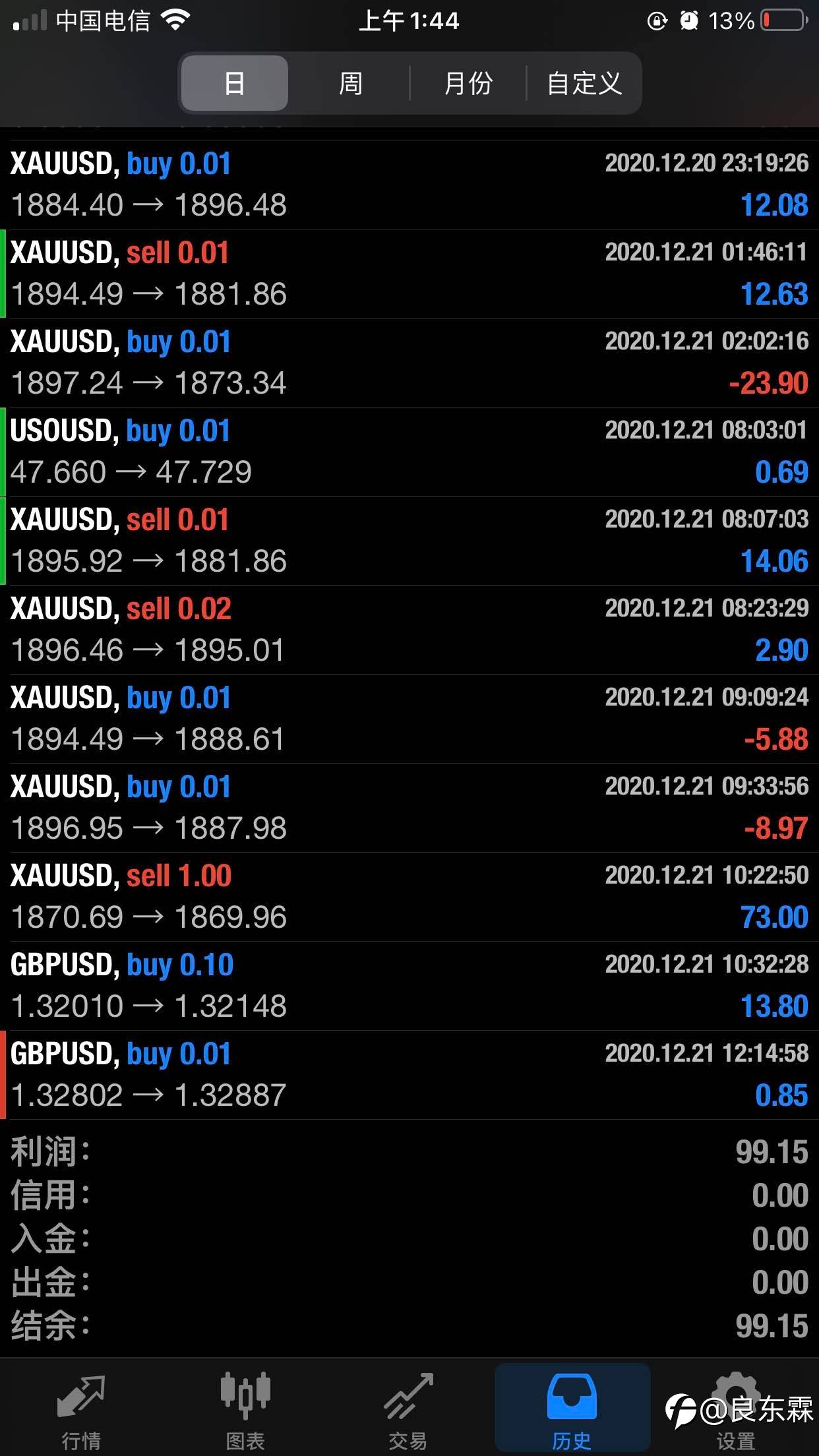Viewport: 819px width, 1456px height.
Task: Expand XAUUSD buy trade with -8.97 loss
Action: [x=409, y=808]
